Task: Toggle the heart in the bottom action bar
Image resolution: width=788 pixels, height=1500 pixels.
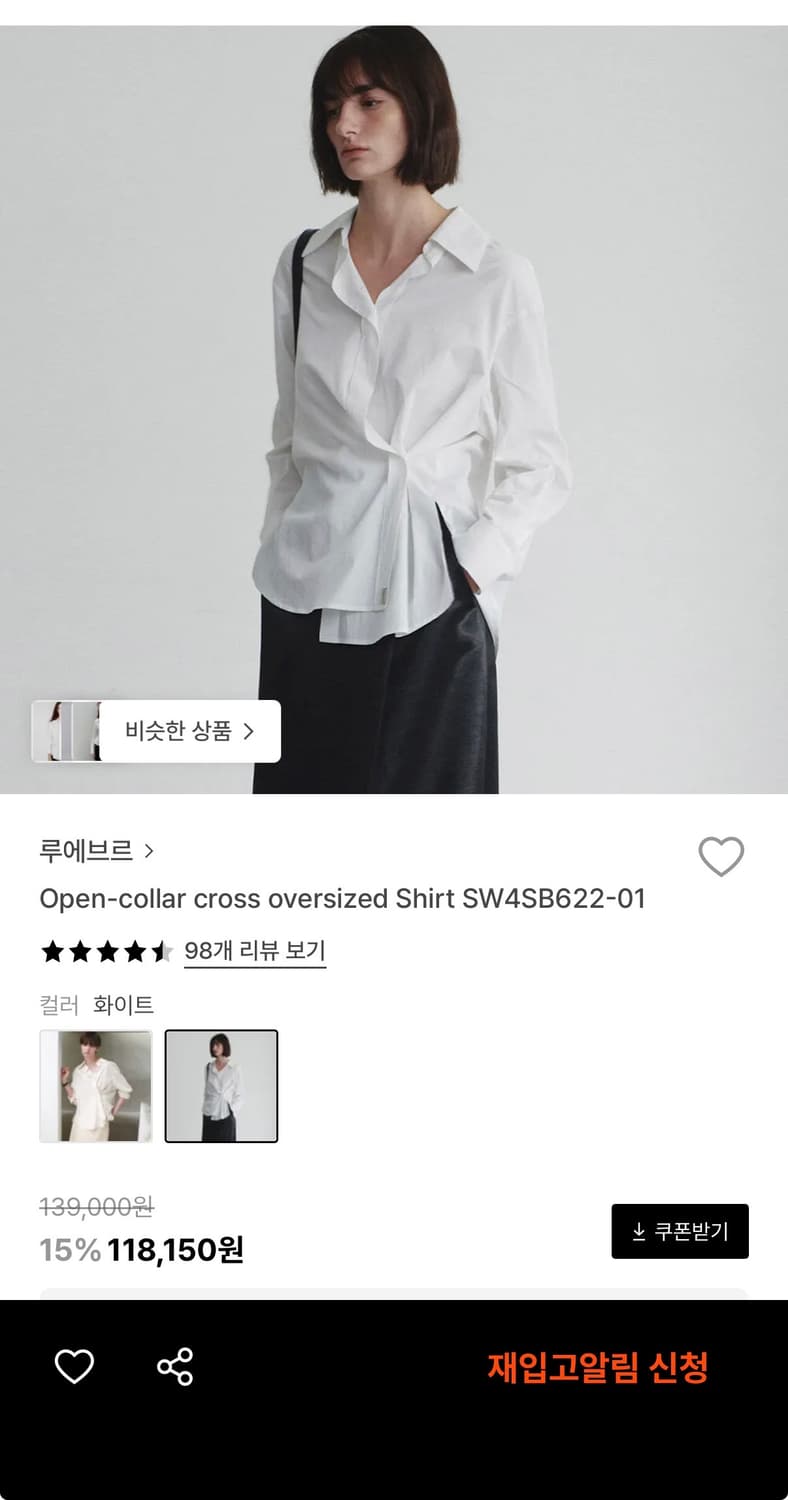Action: [x=73, y=1367]
